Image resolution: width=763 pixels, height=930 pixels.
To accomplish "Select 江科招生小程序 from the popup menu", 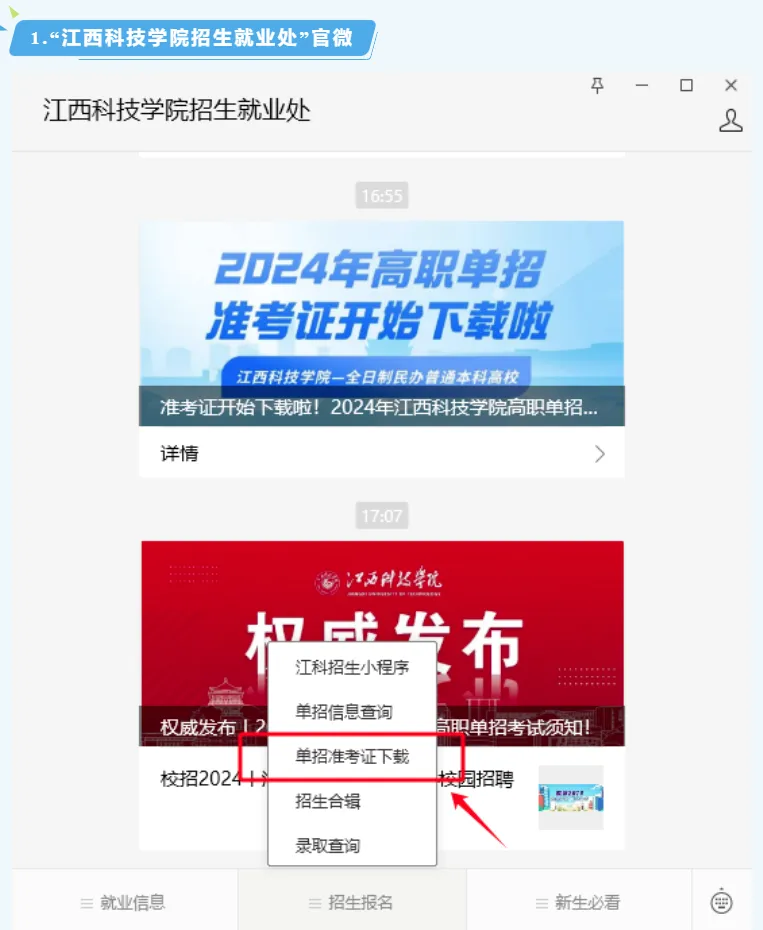I will 352,667.
